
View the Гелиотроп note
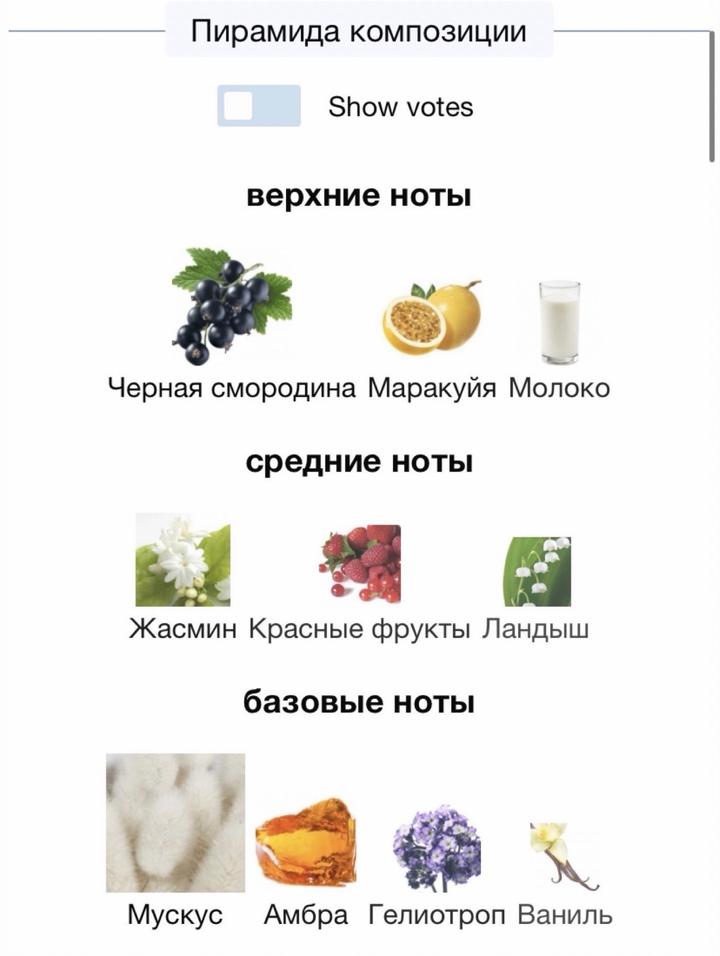click(x=437, y=849)
